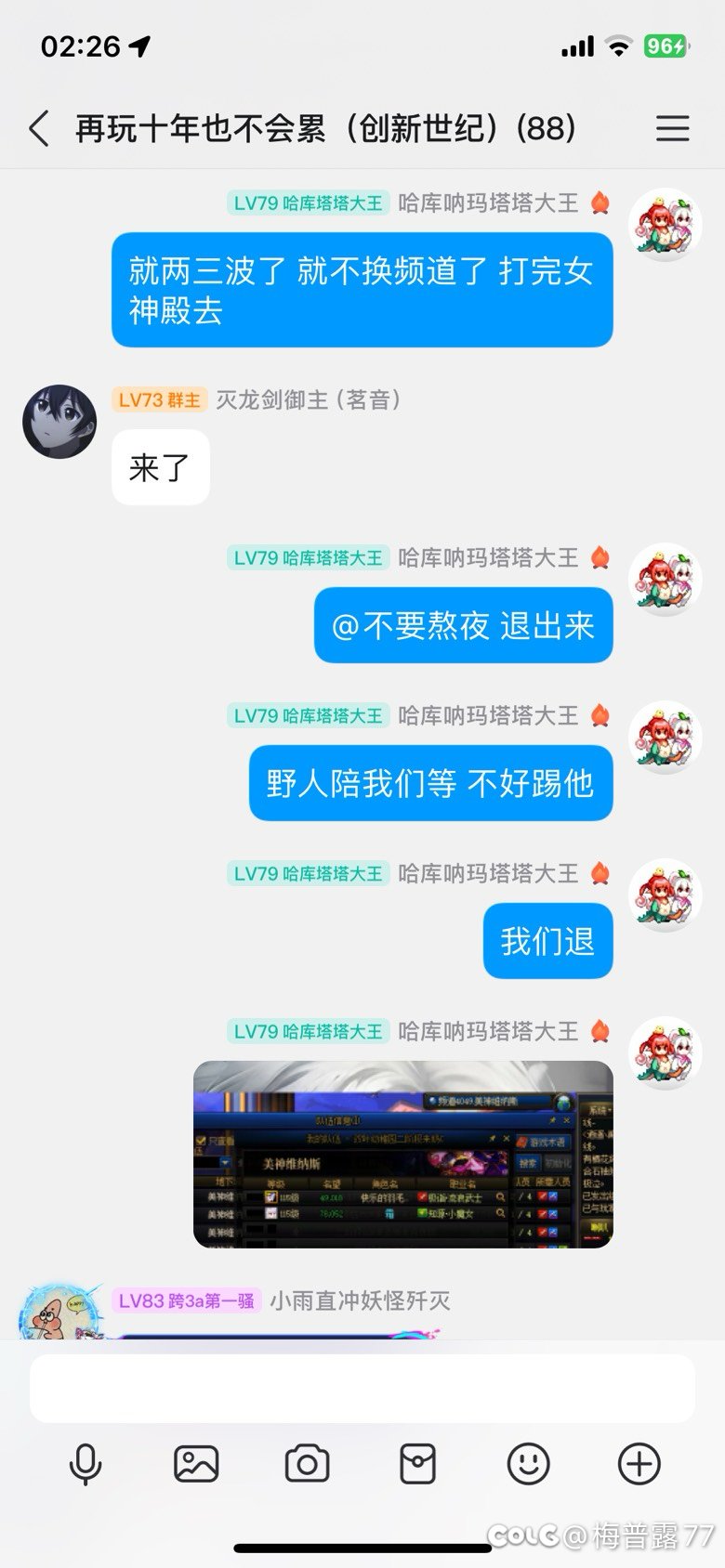725x1568 pixels.
Task: Open the photo gallery picker
Action: (x=196, y=1464)
